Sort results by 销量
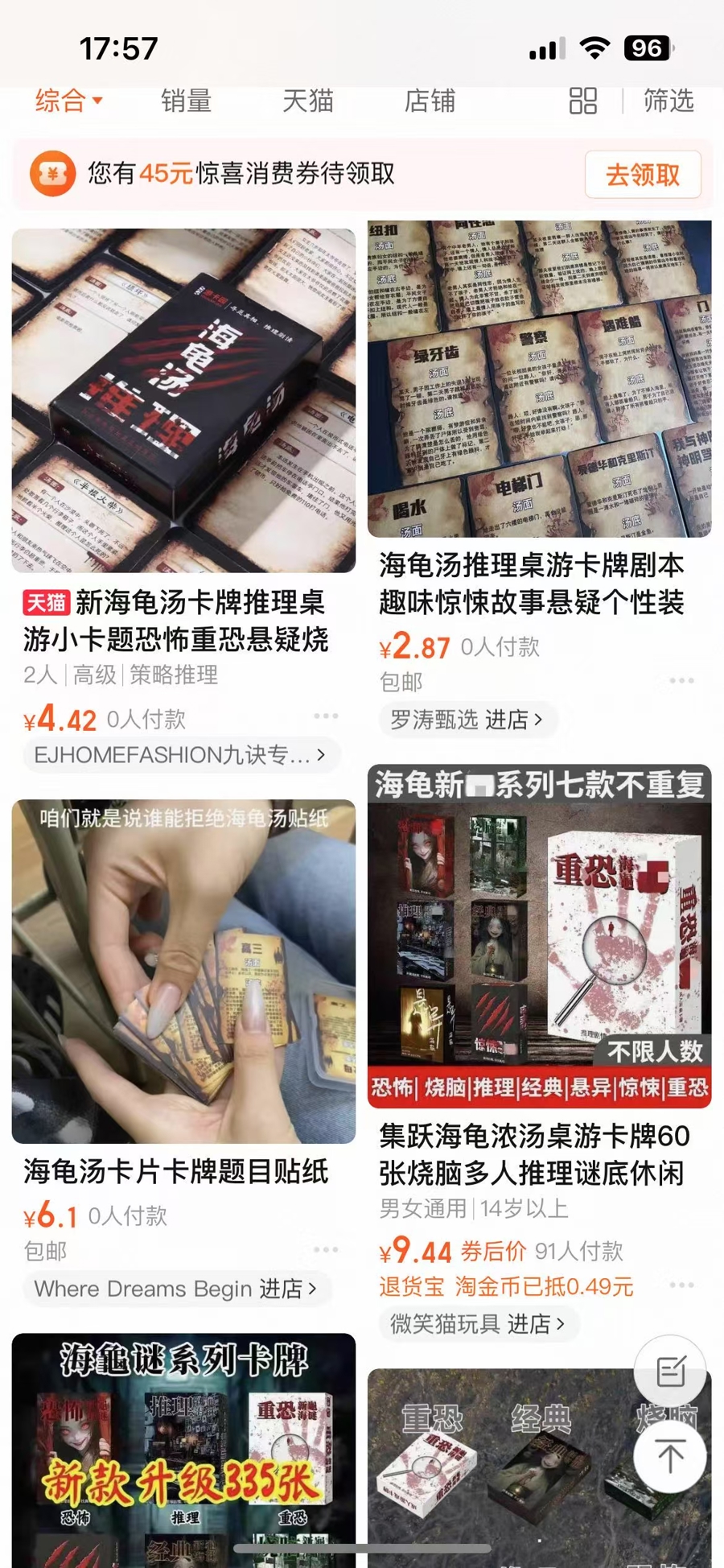 pos(186,101)
